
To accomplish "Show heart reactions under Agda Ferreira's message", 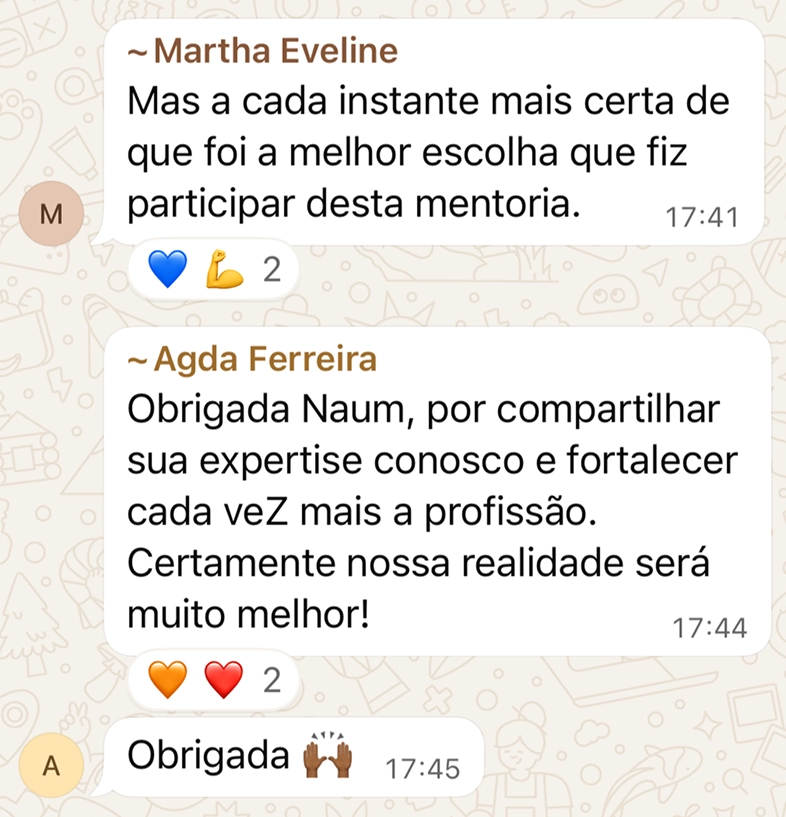I will [x=213, y=682].
